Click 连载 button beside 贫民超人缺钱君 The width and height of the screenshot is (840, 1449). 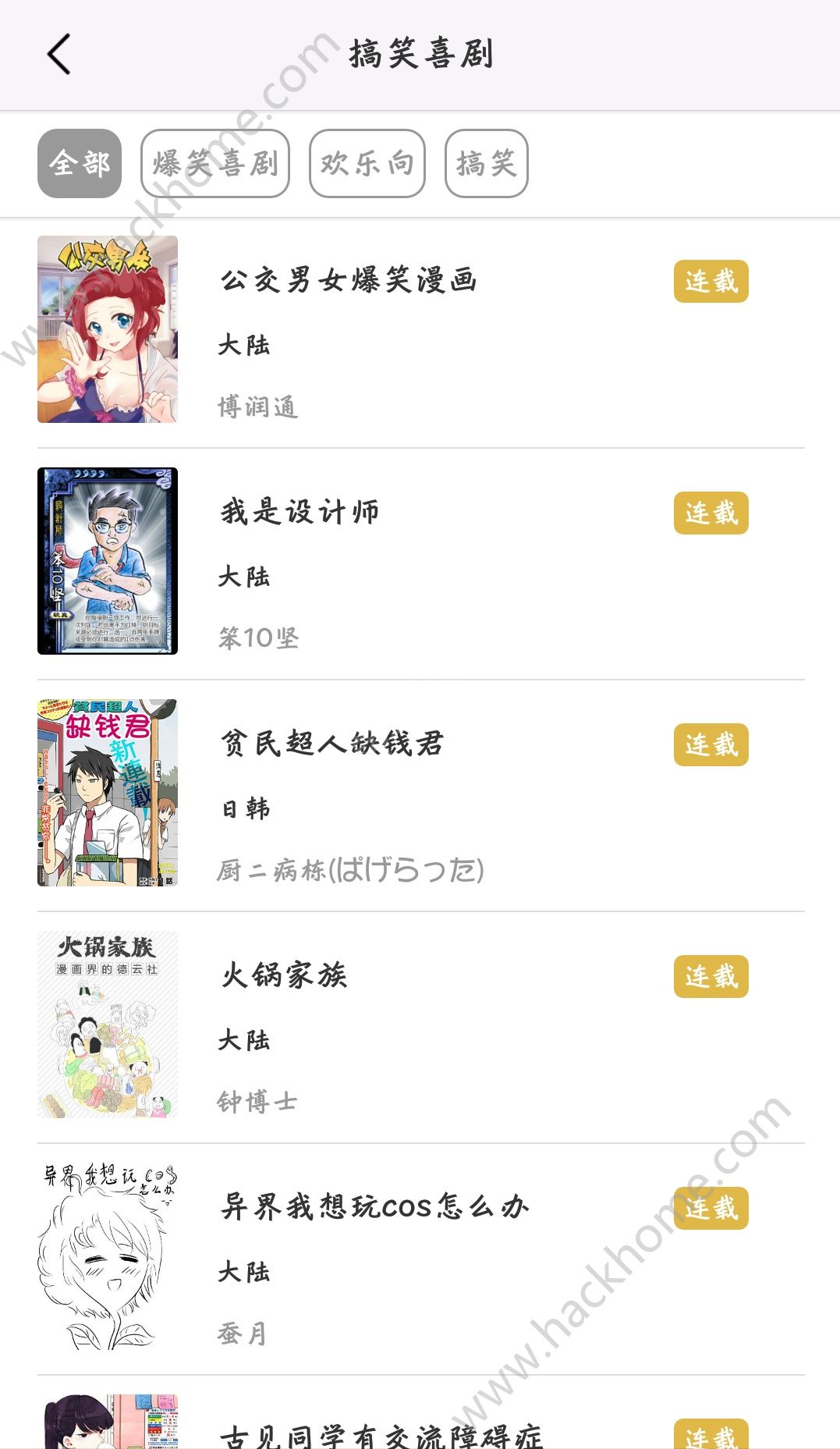point(711,745)
